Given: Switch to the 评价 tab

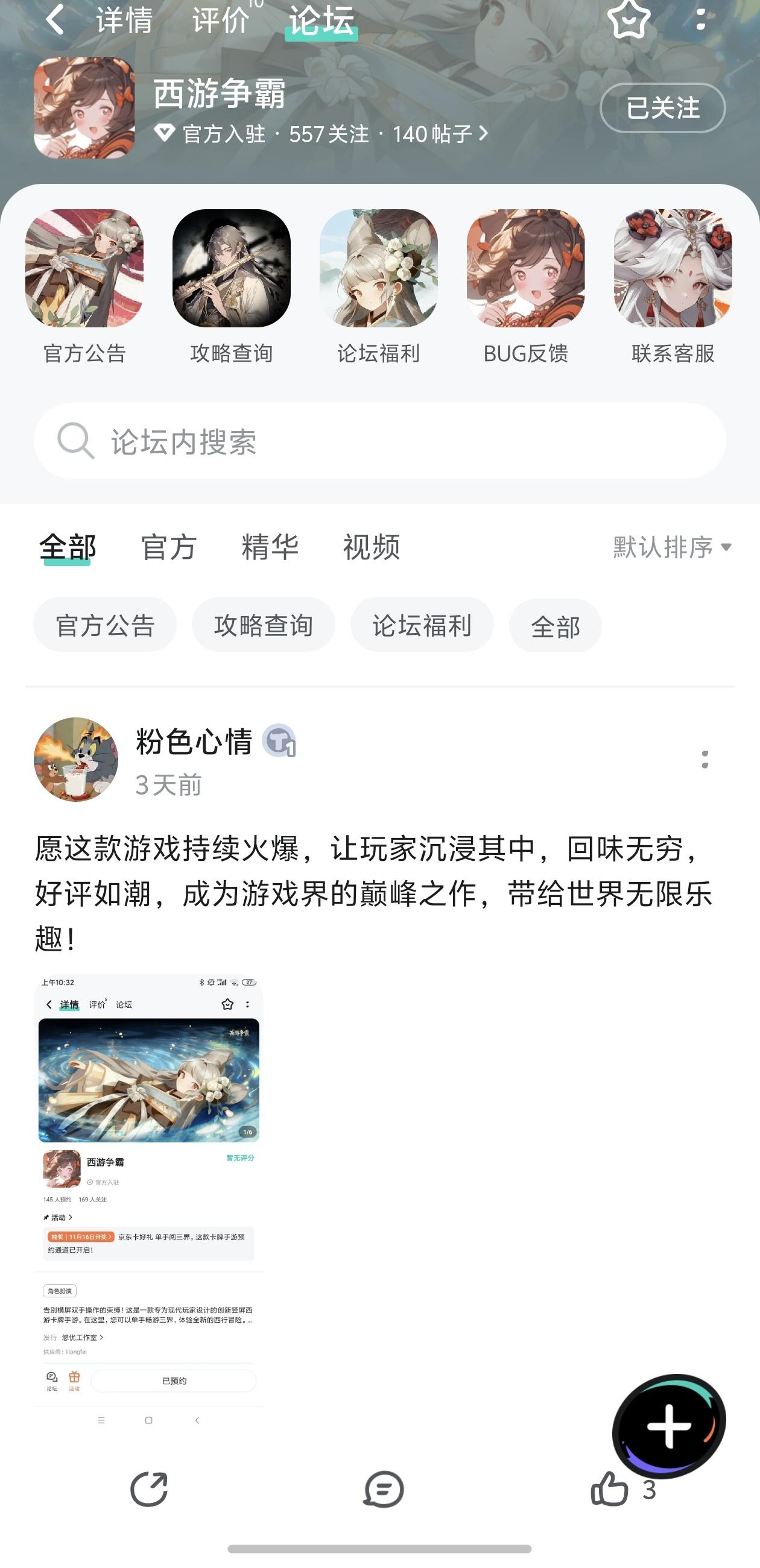Looking at the screenshot, I should (x=220, y=22).
